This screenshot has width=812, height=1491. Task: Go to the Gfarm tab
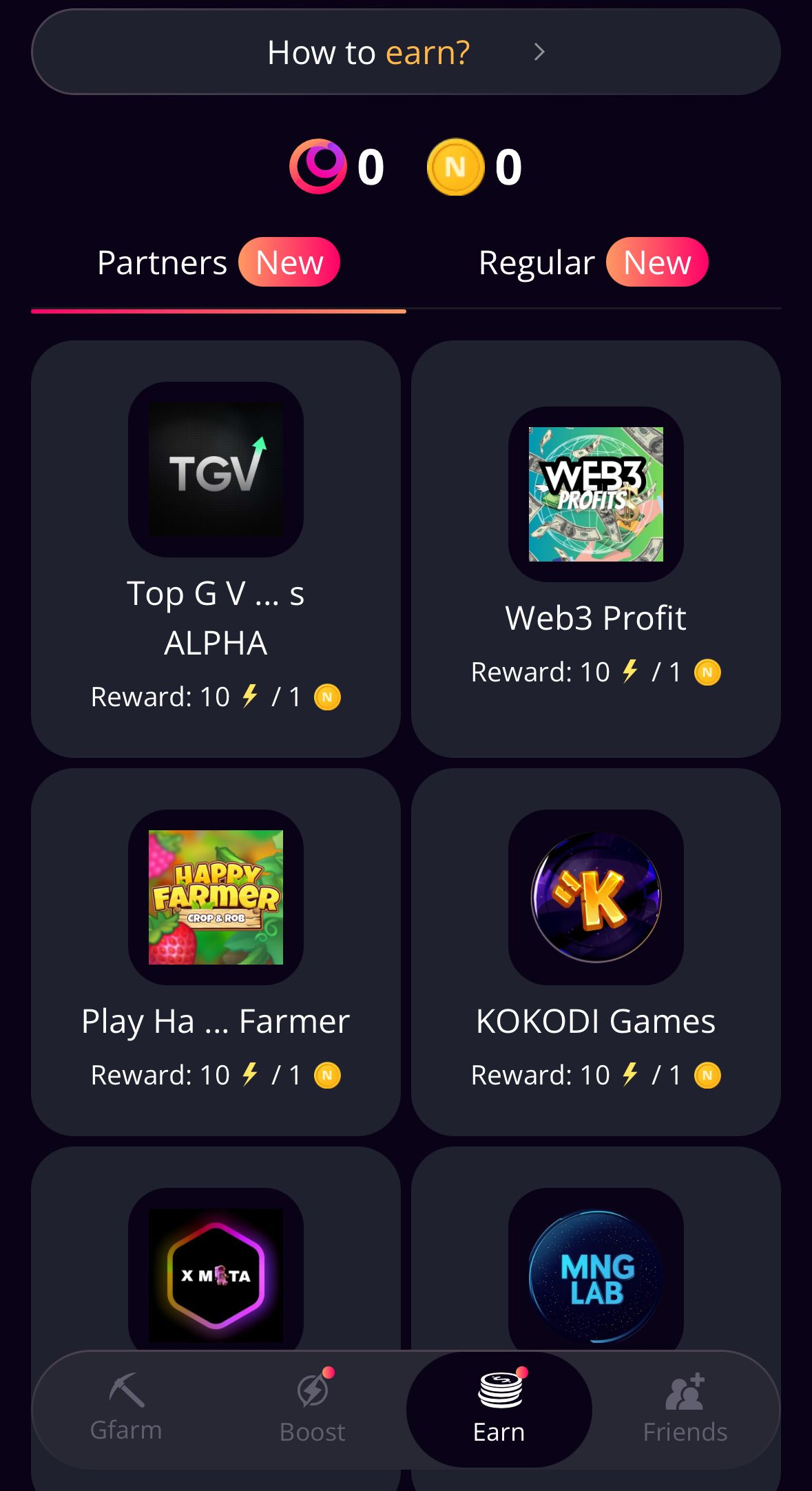click(x=126, y=1409)
